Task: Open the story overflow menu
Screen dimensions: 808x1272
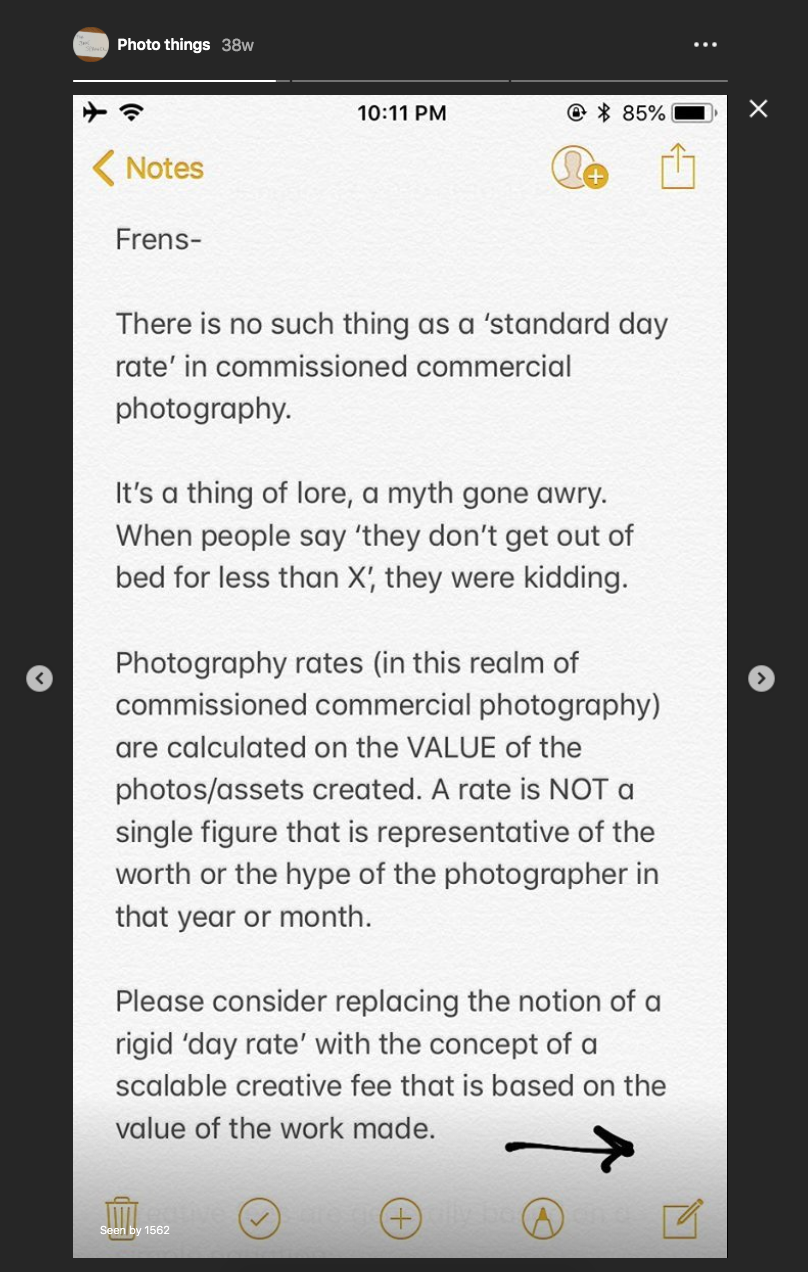Action: 705,45
